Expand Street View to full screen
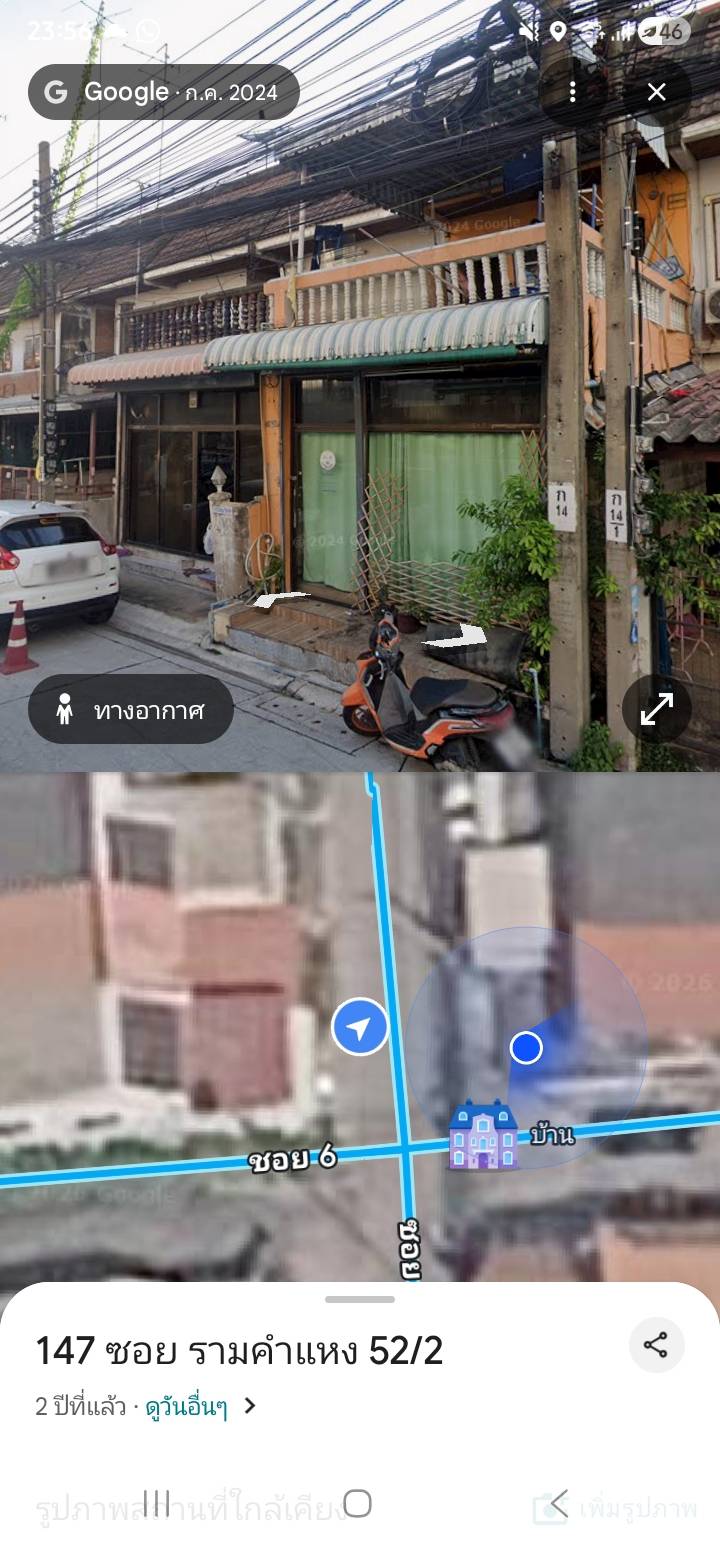720x1544 pixels. click(656, 709)
